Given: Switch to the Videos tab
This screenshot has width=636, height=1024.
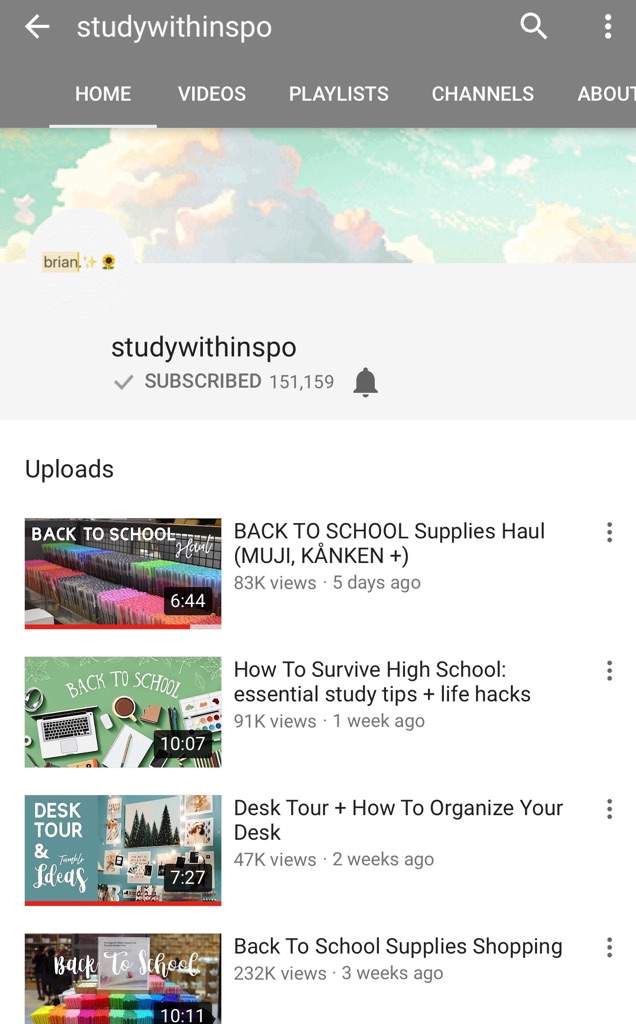Looking at the screenshot, I should (212, 94).
